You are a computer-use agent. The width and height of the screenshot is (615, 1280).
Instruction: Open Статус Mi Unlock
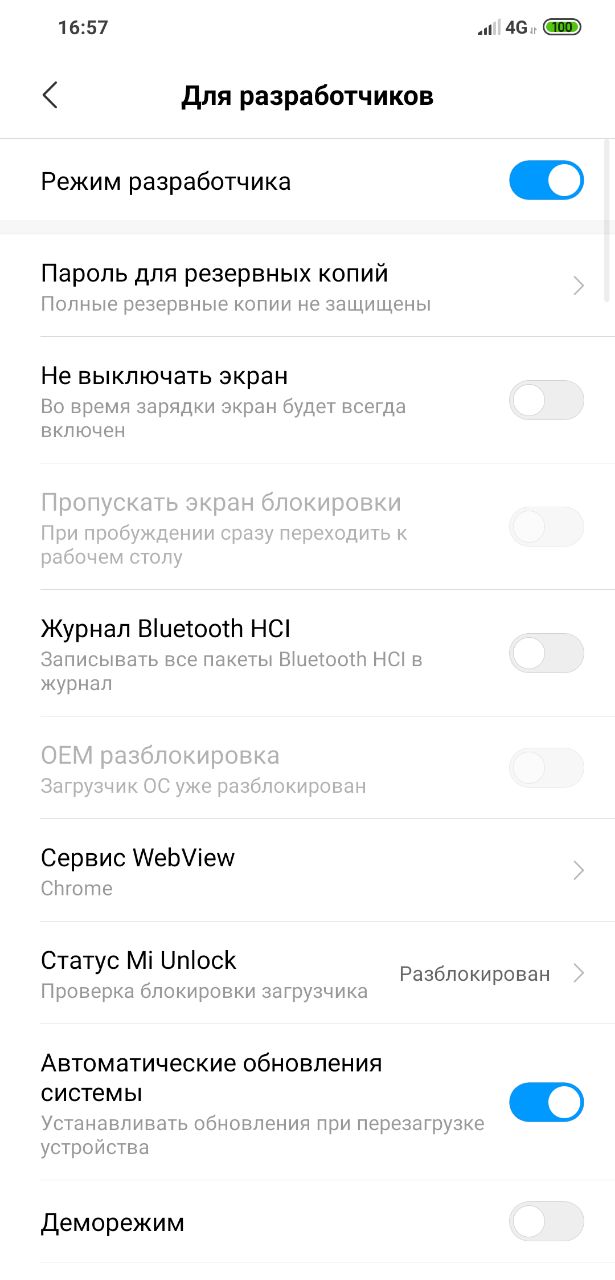tap(307, 973)
